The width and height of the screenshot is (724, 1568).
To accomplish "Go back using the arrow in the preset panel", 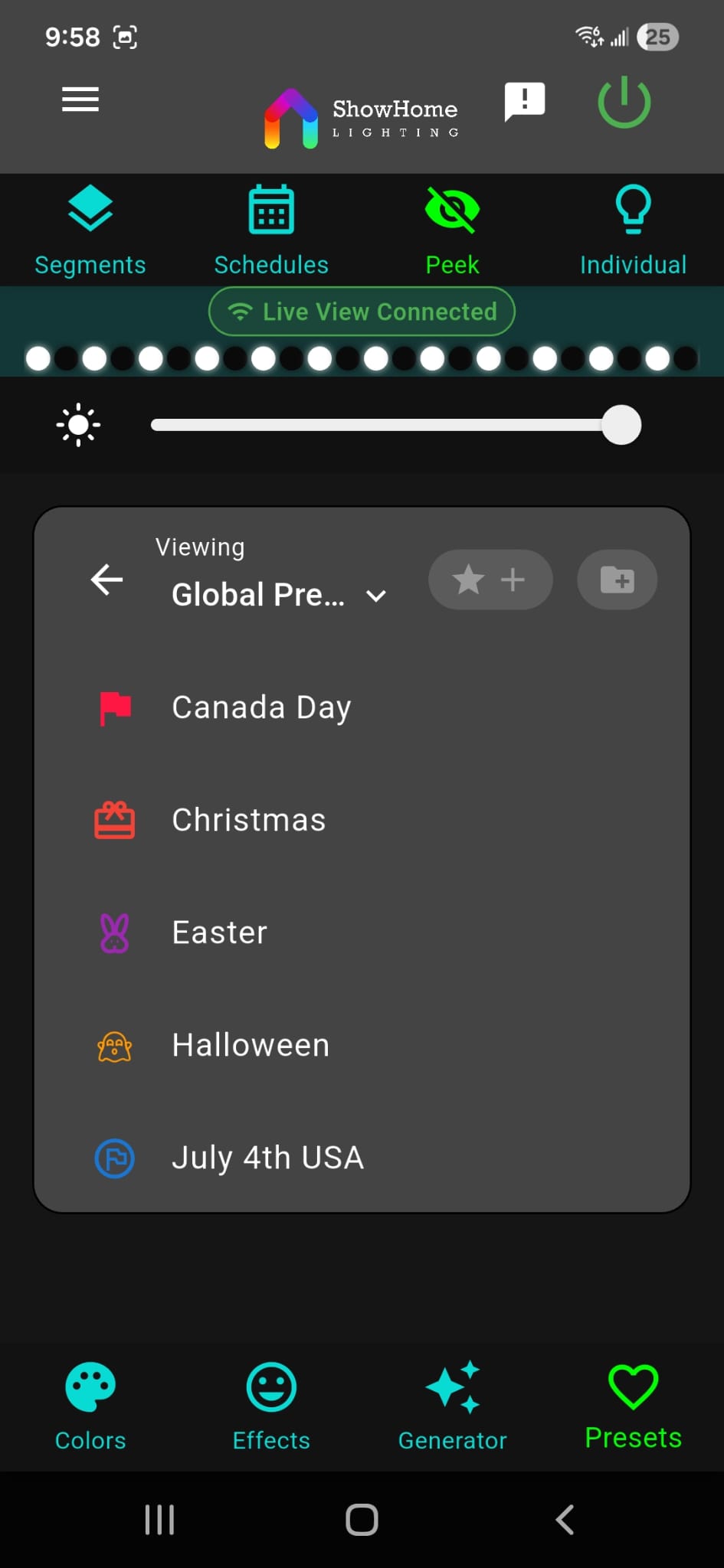I will [x=106, y=580].
